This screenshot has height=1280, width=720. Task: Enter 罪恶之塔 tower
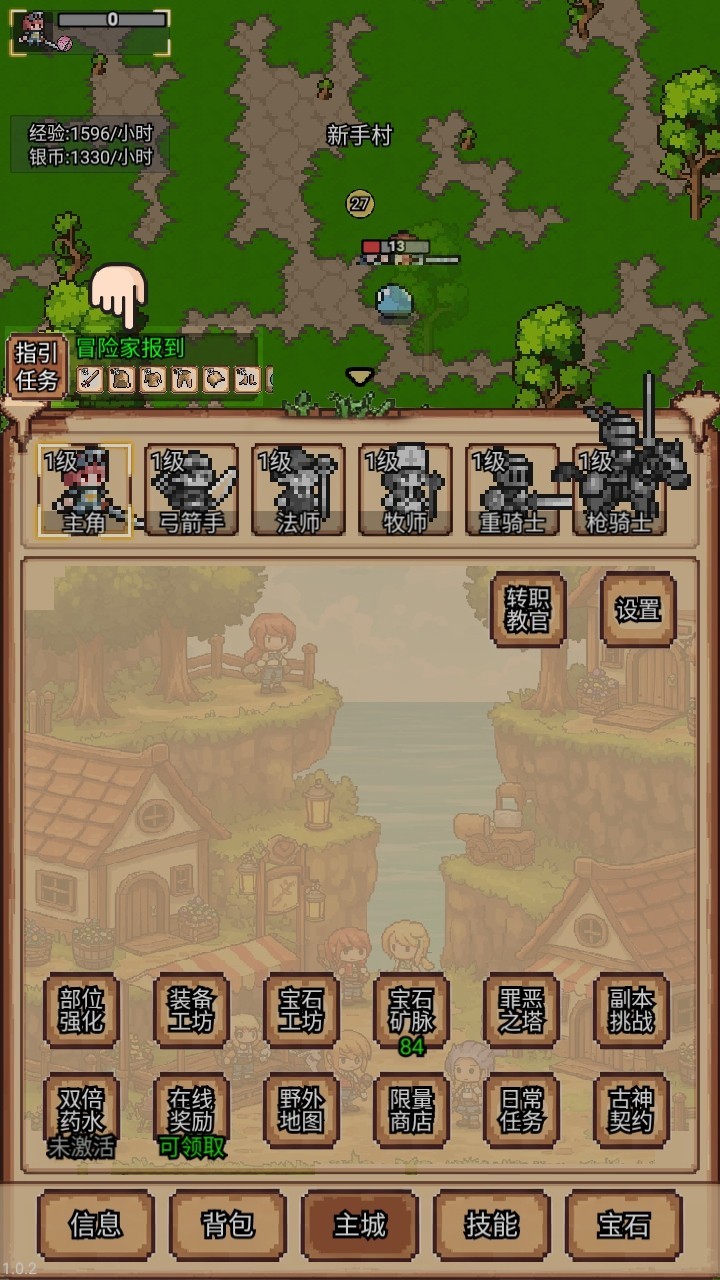pos(520,1010)
